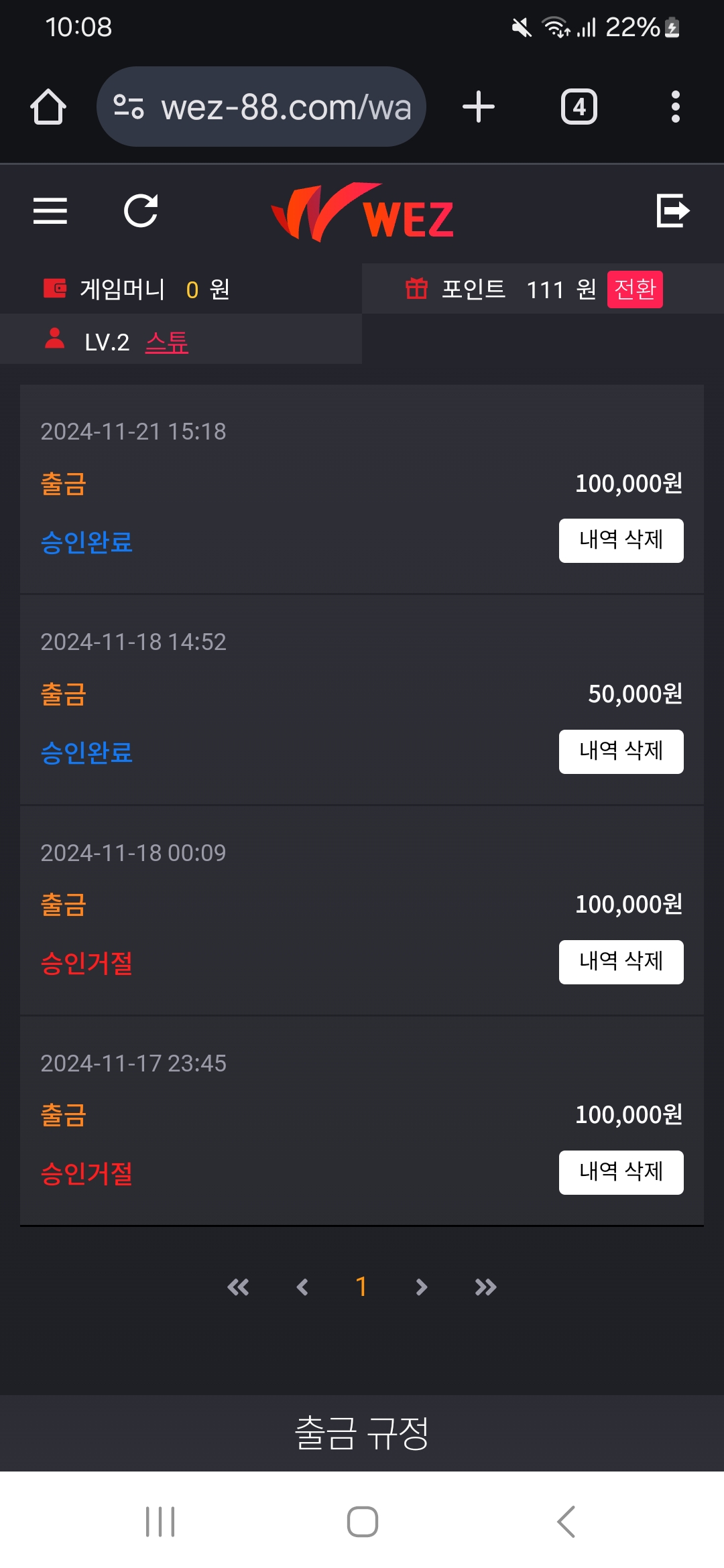Open a new browser tab

coord(479,107)
